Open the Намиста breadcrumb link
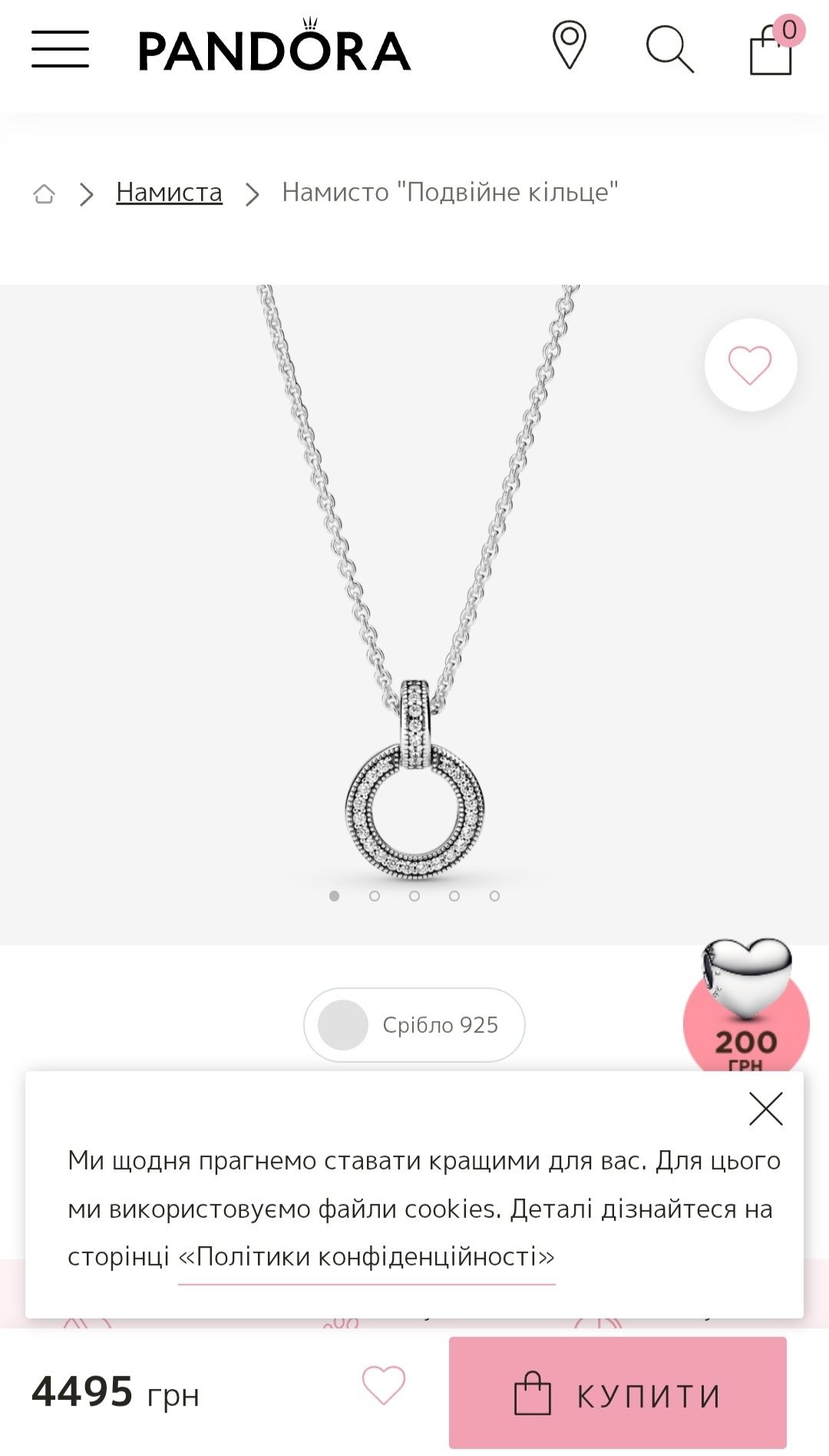This screenshot has width=829, height=1456. [x=169, y=192]
